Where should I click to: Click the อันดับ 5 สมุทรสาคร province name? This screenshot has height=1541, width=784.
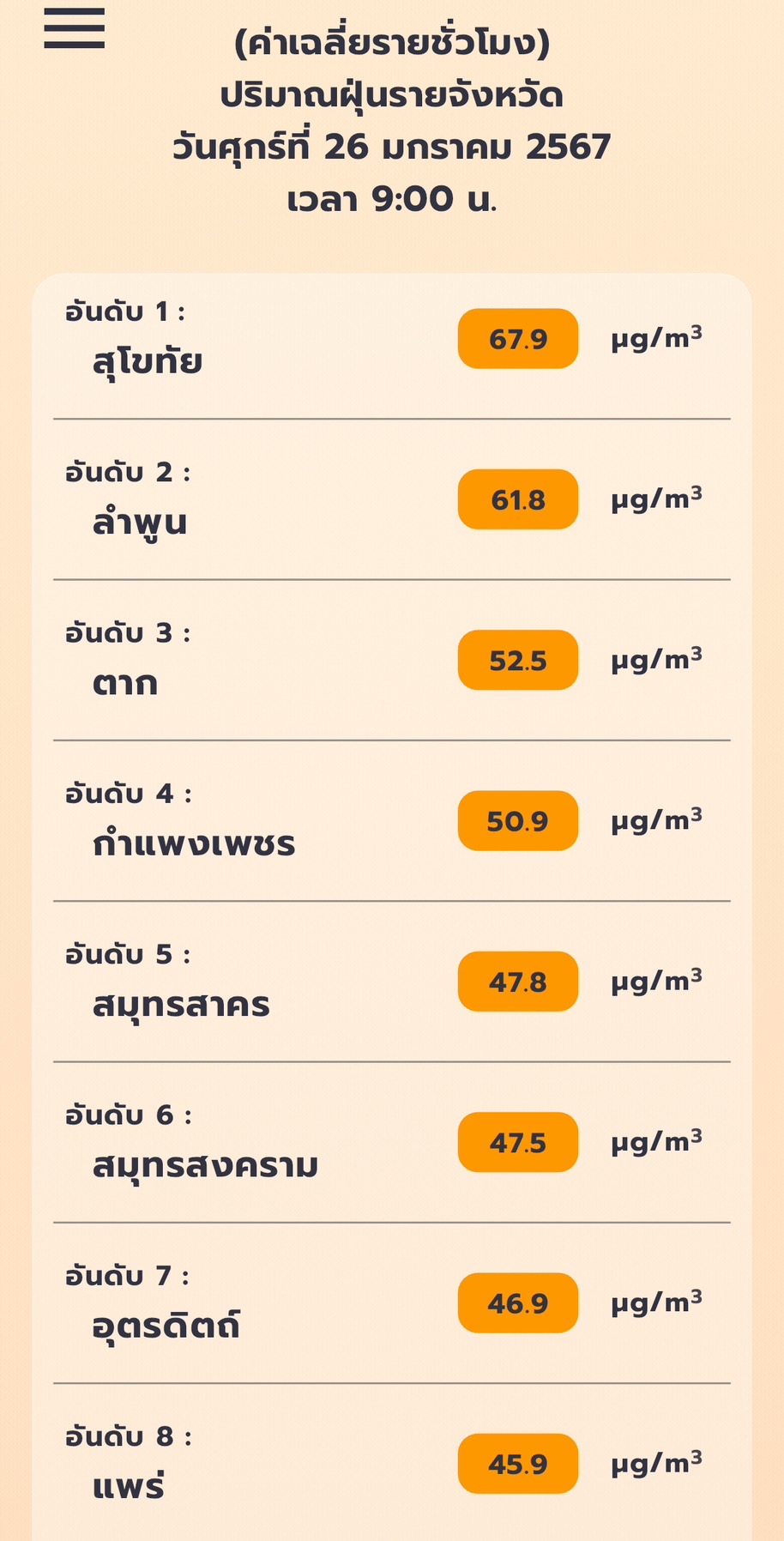182,1004
